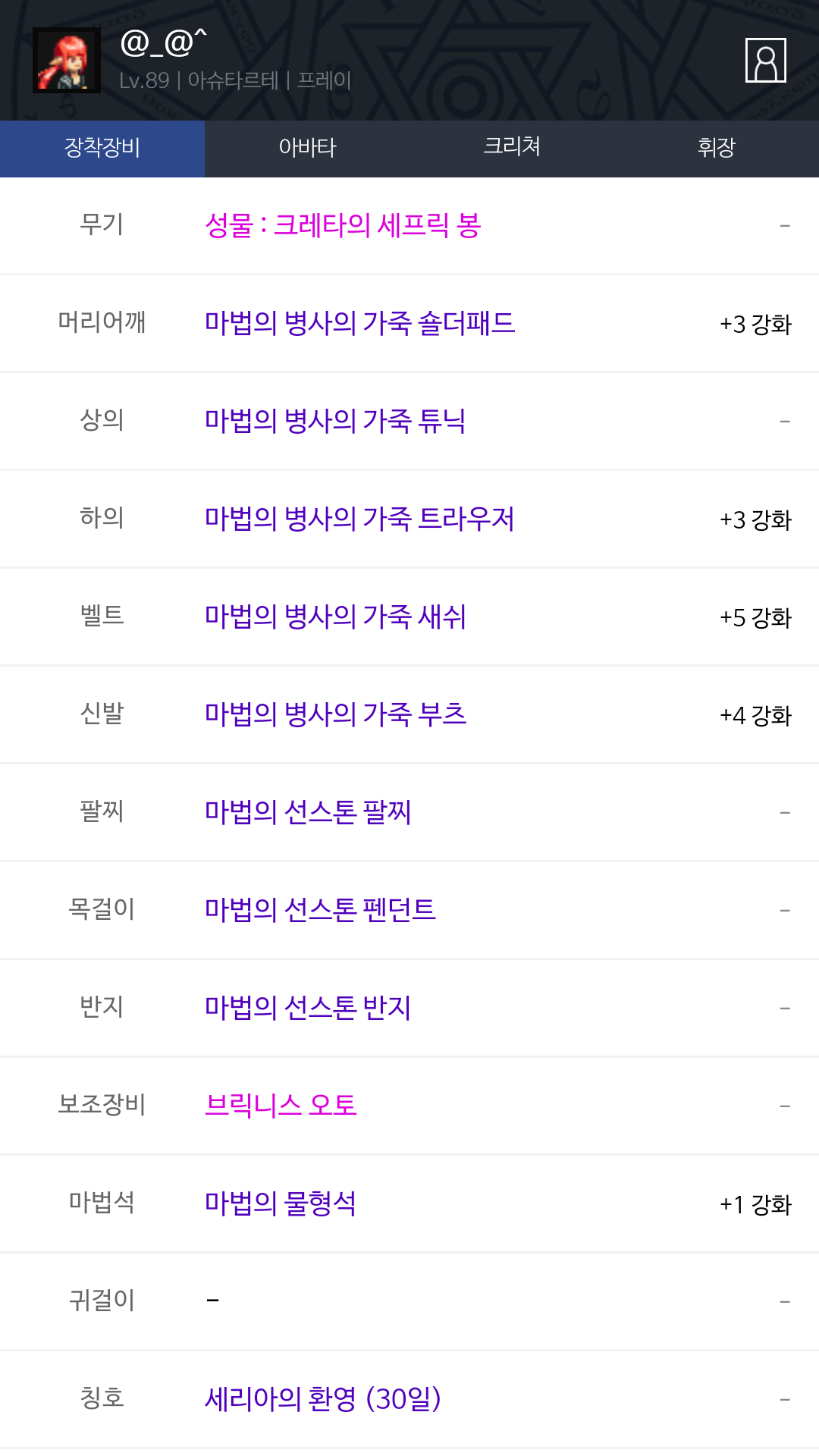
Task: Switch to the 크리쳐 tab
Action: point(512,148)
